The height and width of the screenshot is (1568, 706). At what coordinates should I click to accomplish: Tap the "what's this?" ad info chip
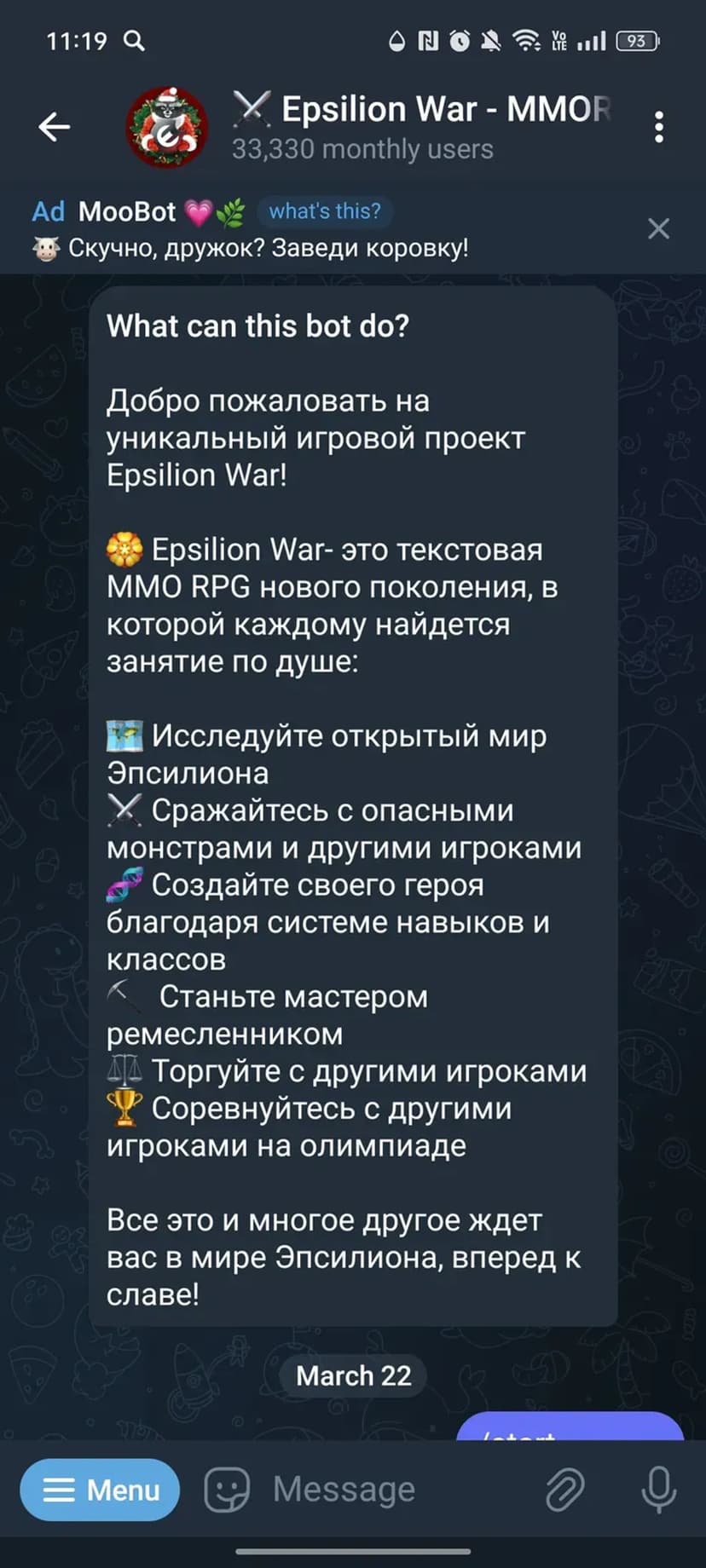(325, 211)
